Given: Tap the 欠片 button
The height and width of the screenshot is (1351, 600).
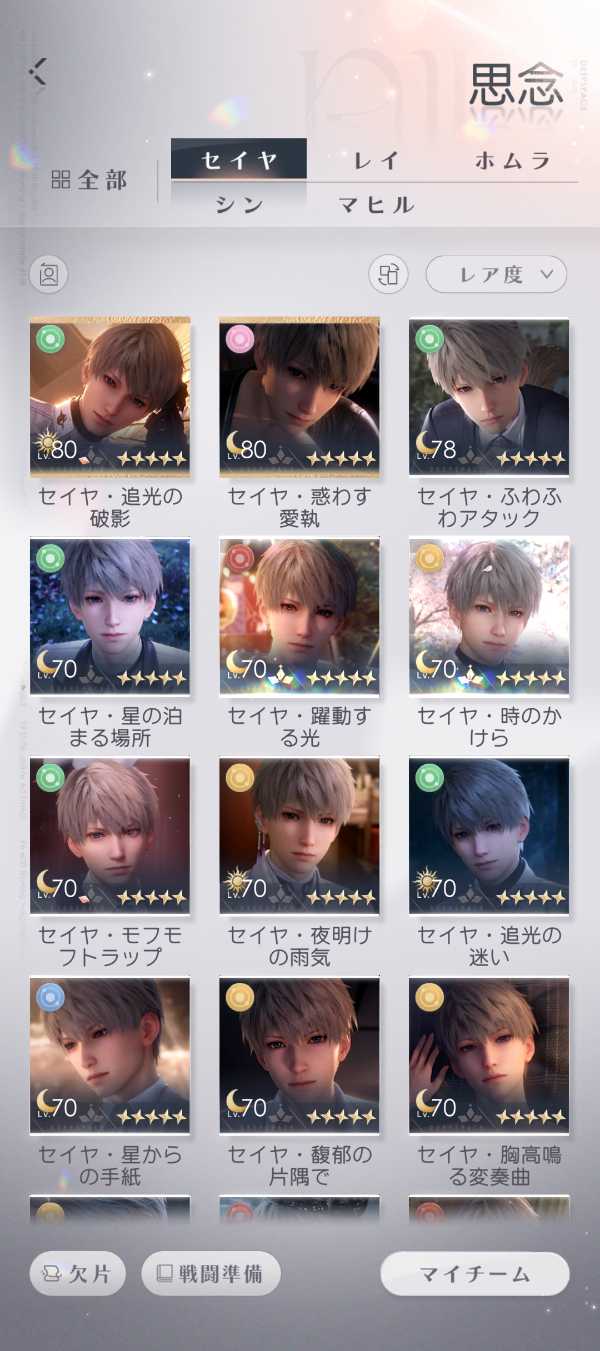Looking at the screenshot, I should 79,1274.
